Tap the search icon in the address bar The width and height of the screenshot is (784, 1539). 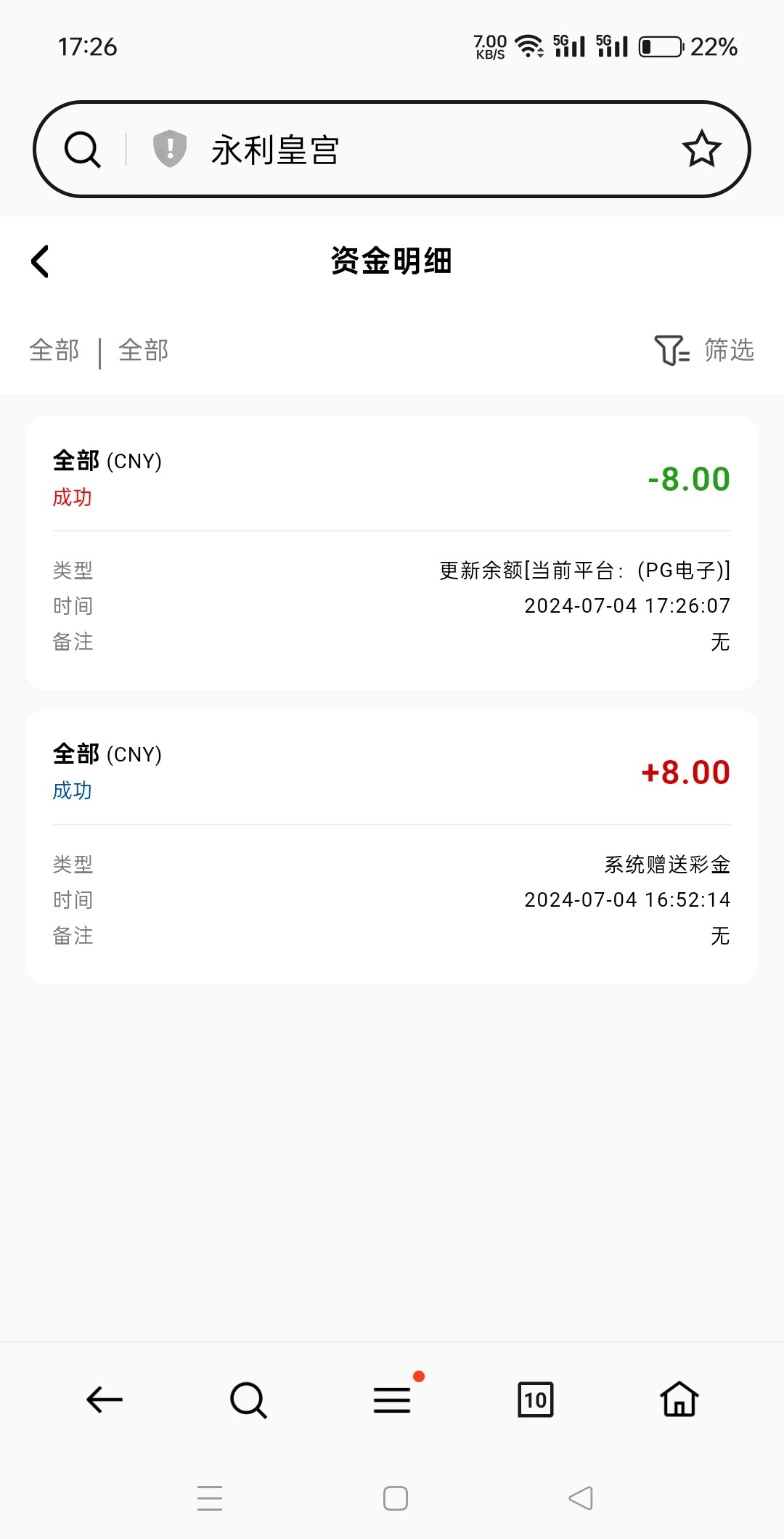(82, 150)
